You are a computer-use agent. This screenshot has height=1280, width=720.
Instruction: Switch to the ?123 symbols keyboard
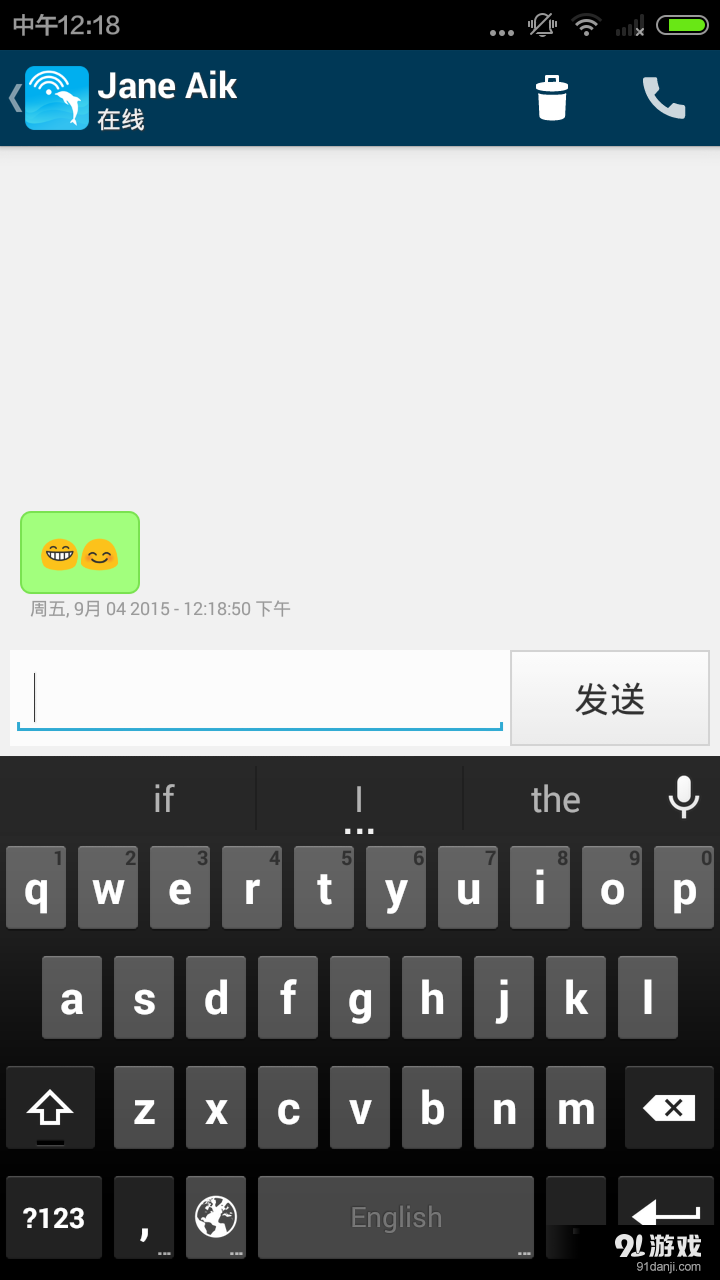54,1217
